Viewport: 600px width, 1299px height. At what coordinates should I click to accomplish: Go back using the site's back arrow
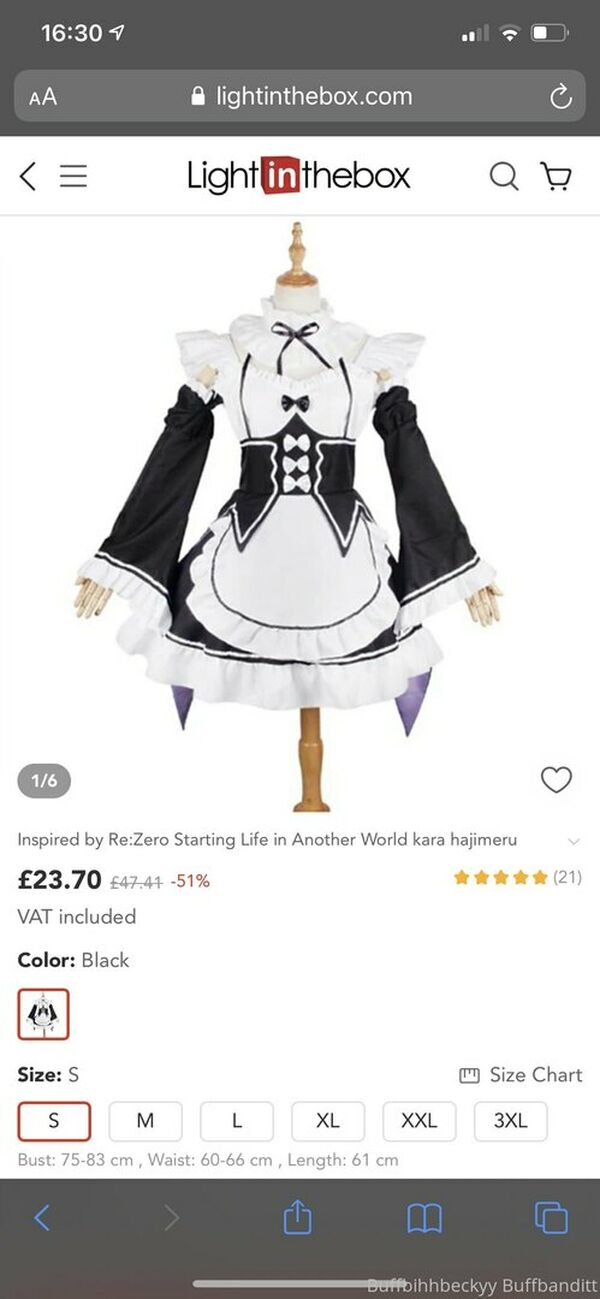[x=27, y=177]
